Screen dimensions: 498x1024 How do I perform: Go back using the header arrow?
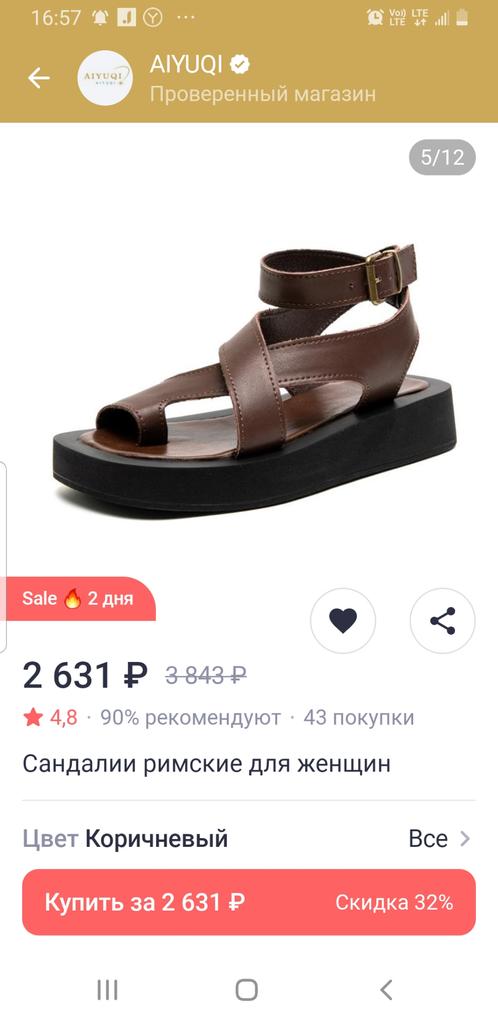pos(39,78)
